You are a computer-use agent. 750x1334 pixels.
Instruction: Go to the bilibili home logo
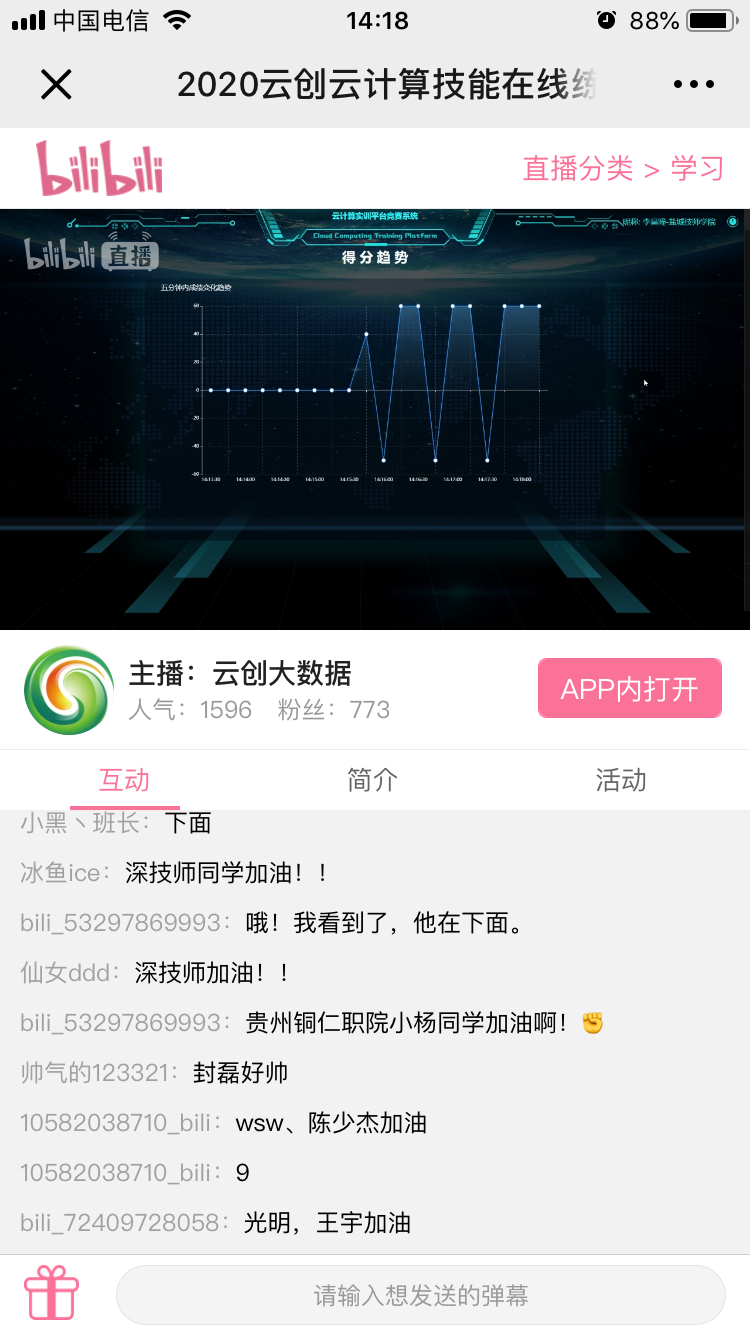tap(100, 168)
